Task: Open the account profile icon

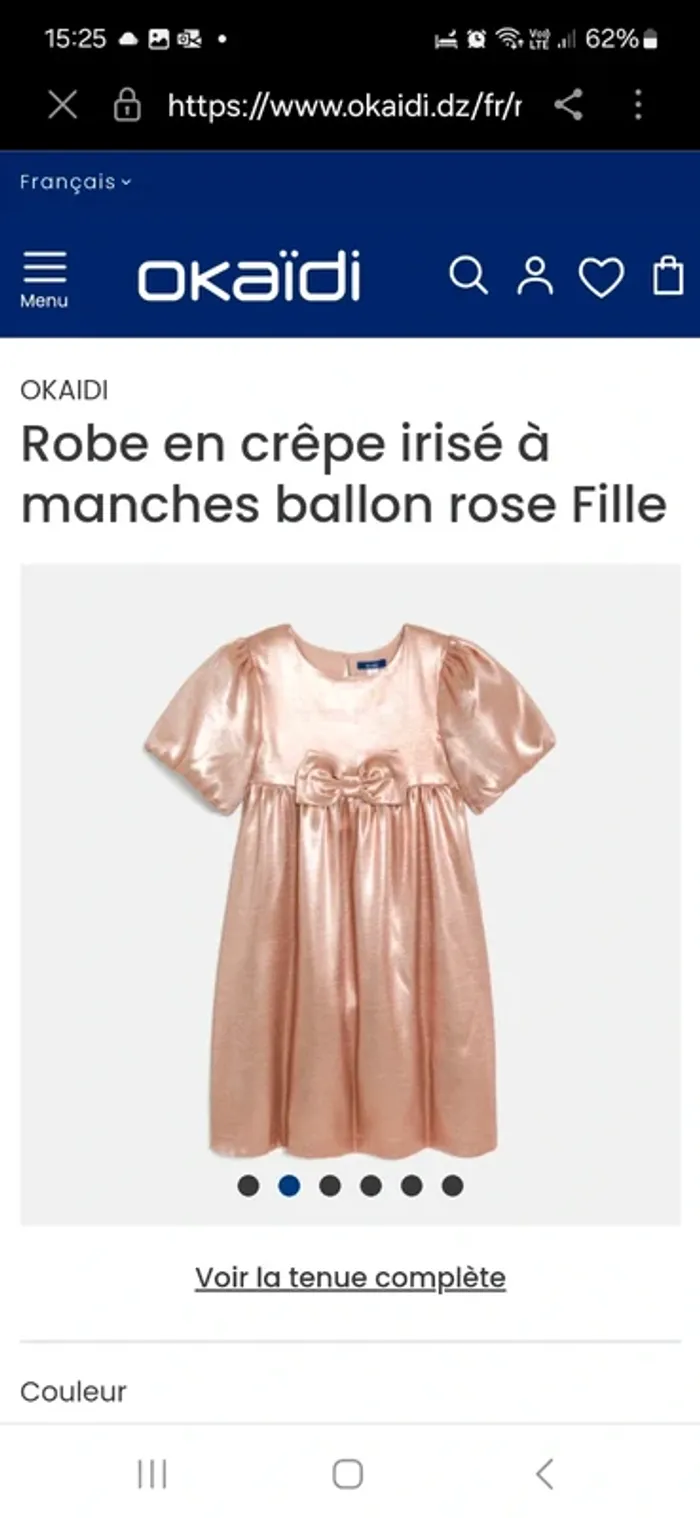Action: pos(535,276)
